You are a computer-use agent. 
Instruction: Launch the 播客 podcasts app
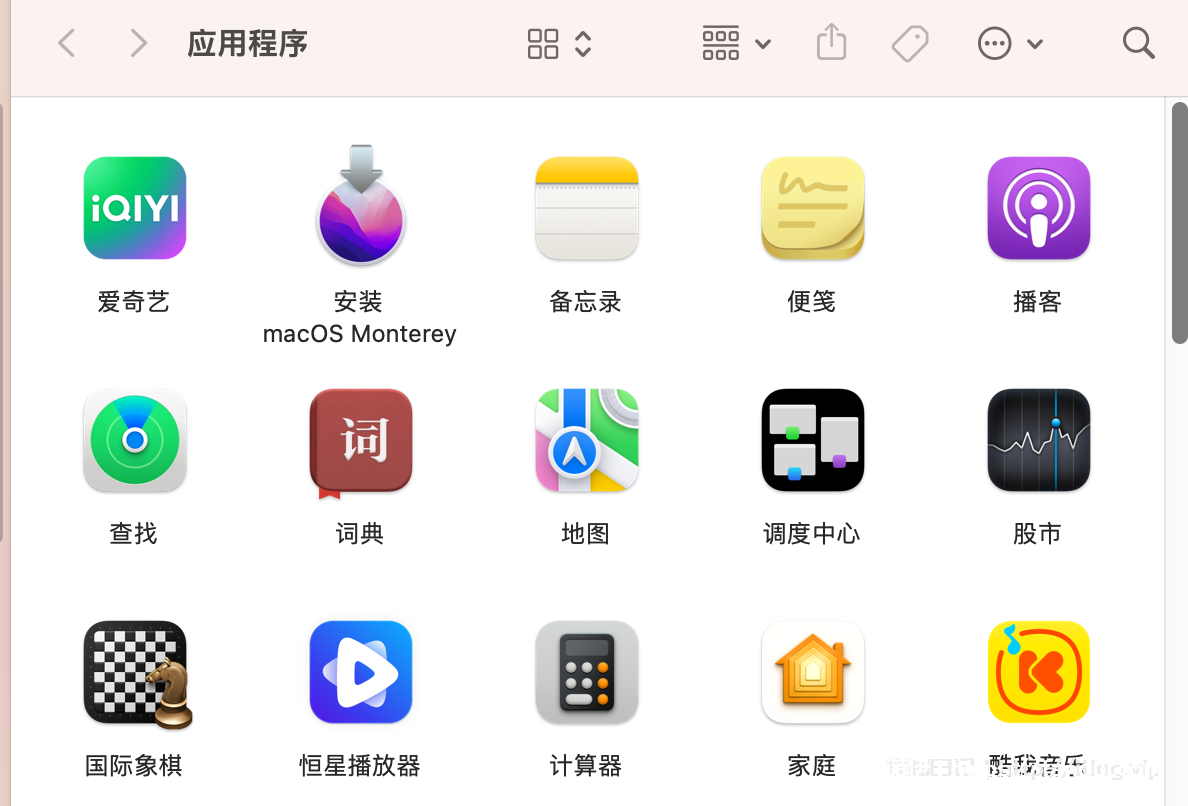[x=1038, y=208]
